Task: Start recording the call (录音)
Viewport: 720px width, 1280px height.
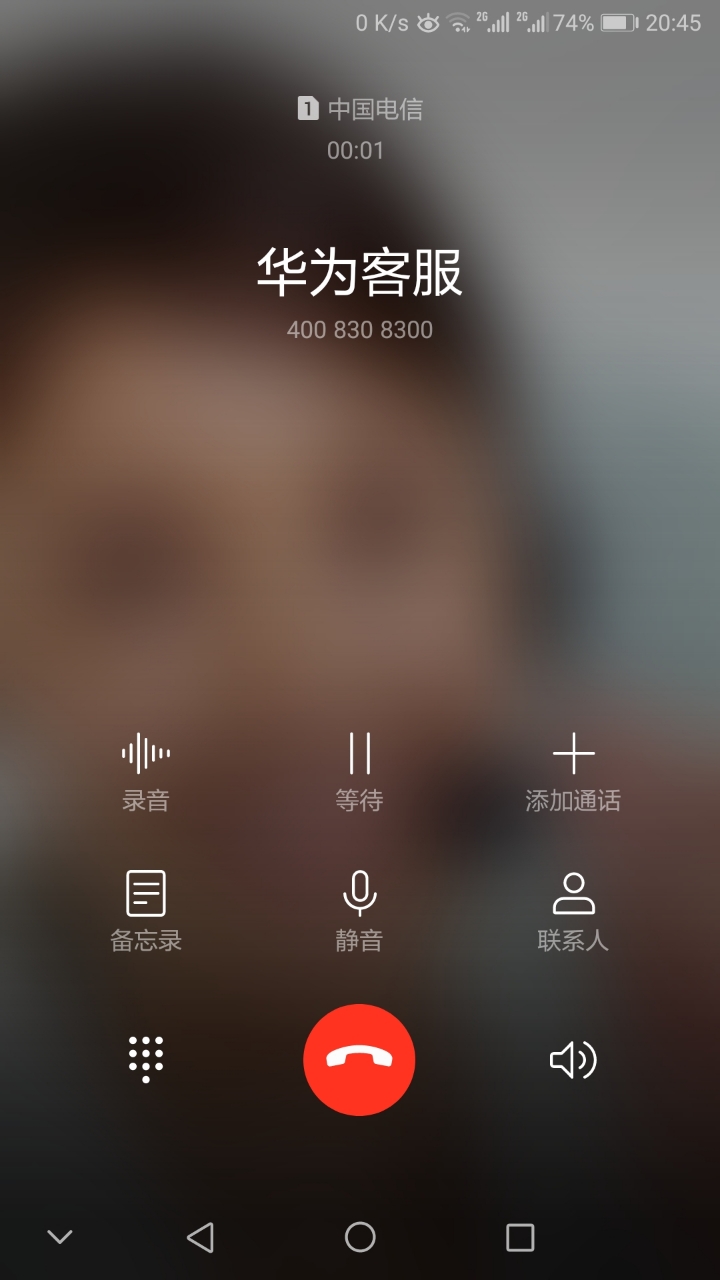Action: coord(146,770)
